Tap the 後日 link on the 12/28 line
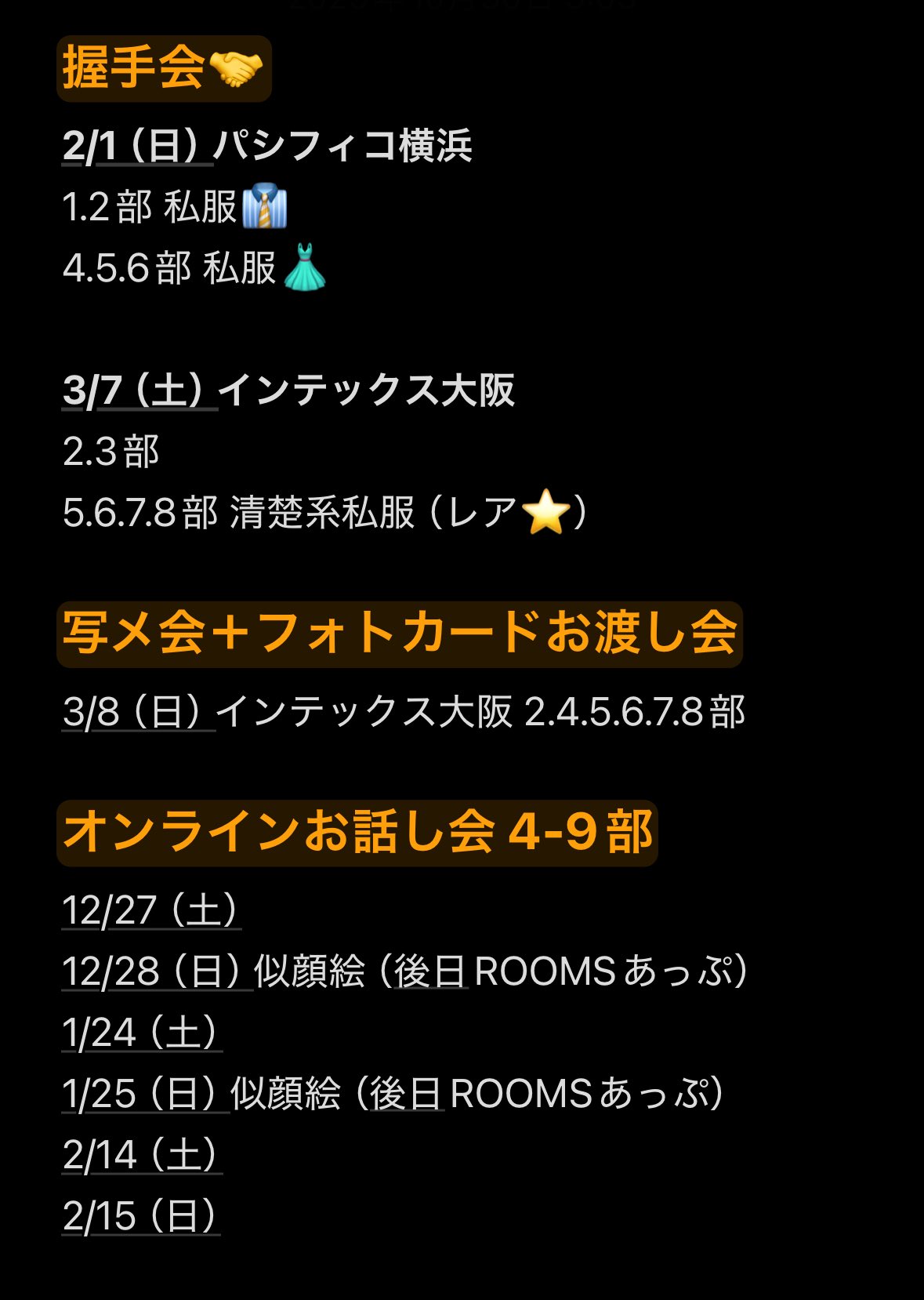Image resolution: width=924 pixels, height=1300 pixels. click(x=430, y=971)
